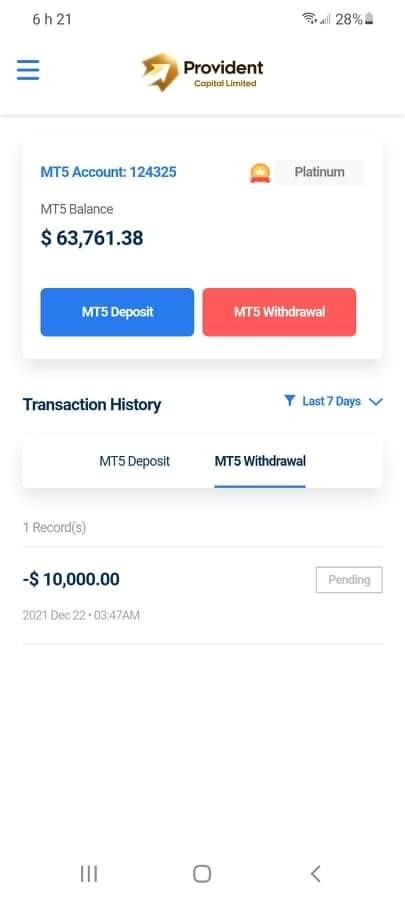Expand the Last 7 Days filter
The width and height of the screenshot is (405, 900).
tap(333, 401)
